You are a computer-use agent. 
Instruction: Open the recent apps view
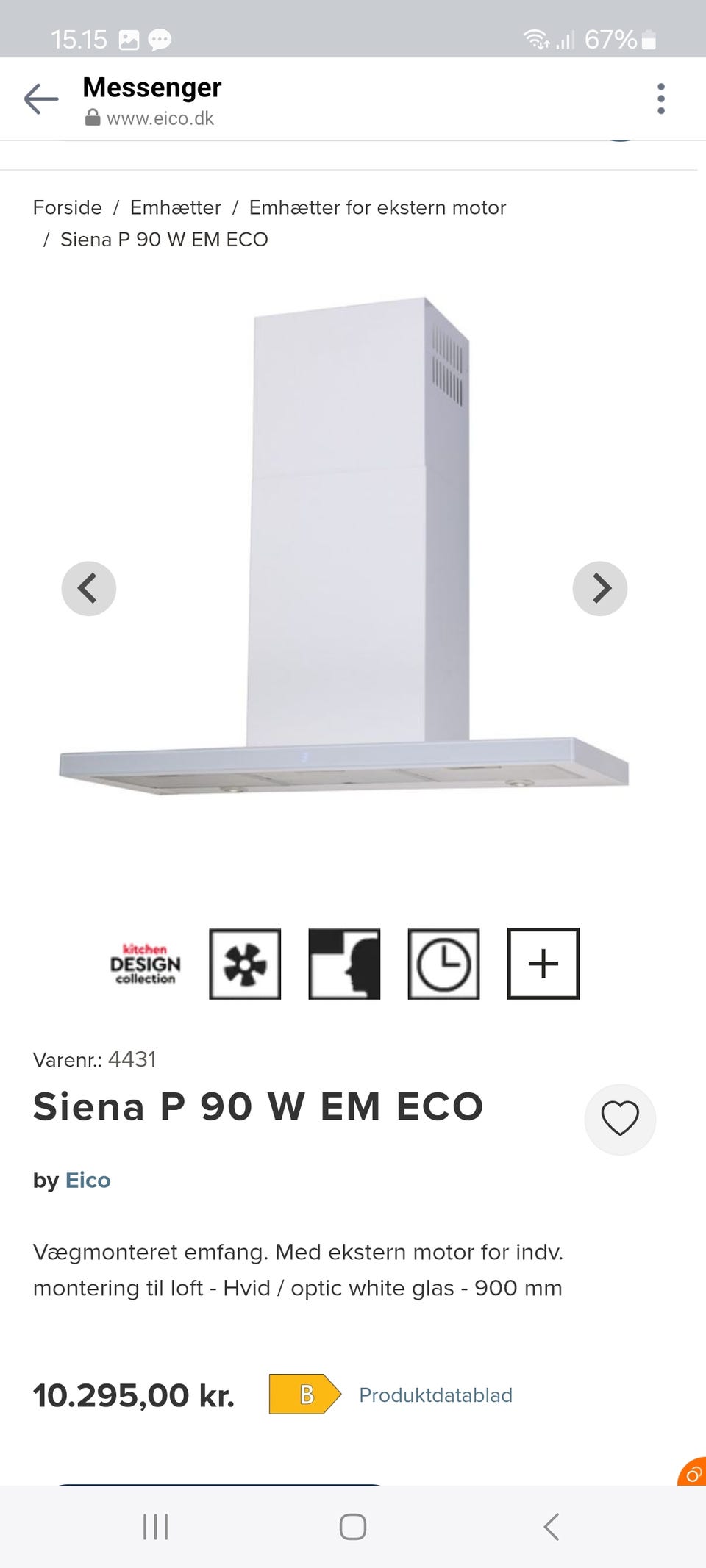(155, 1527)
